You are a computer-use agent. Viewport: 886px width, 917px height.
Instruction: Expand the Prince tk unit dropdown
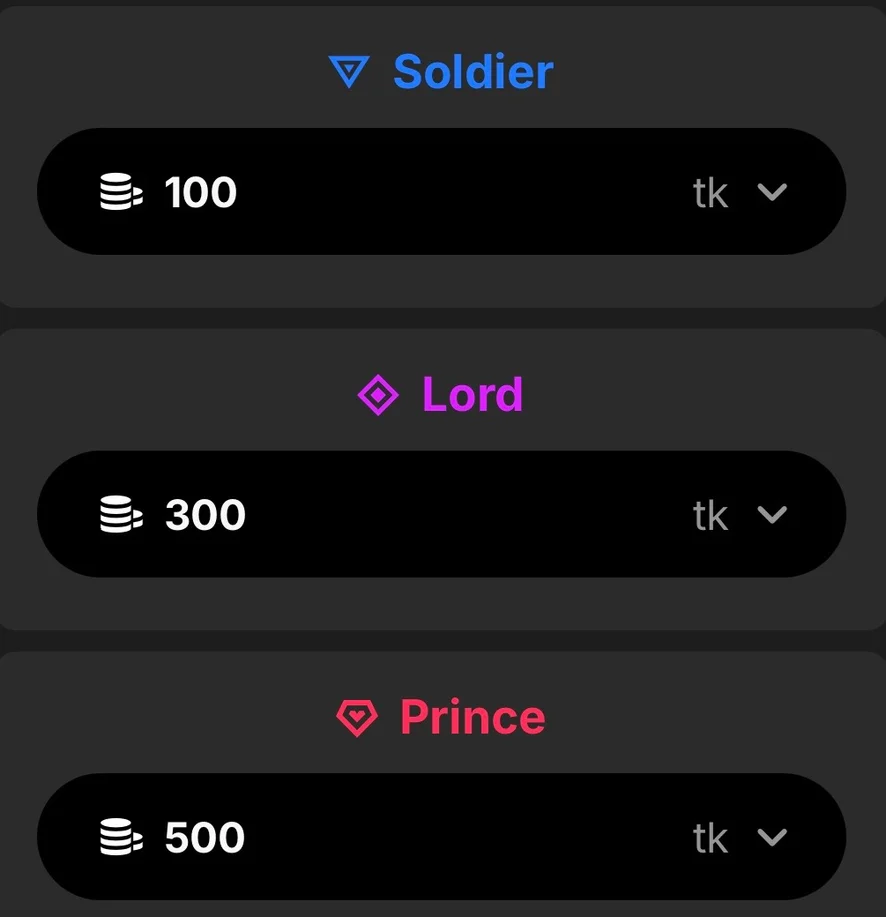coord(771,838)
